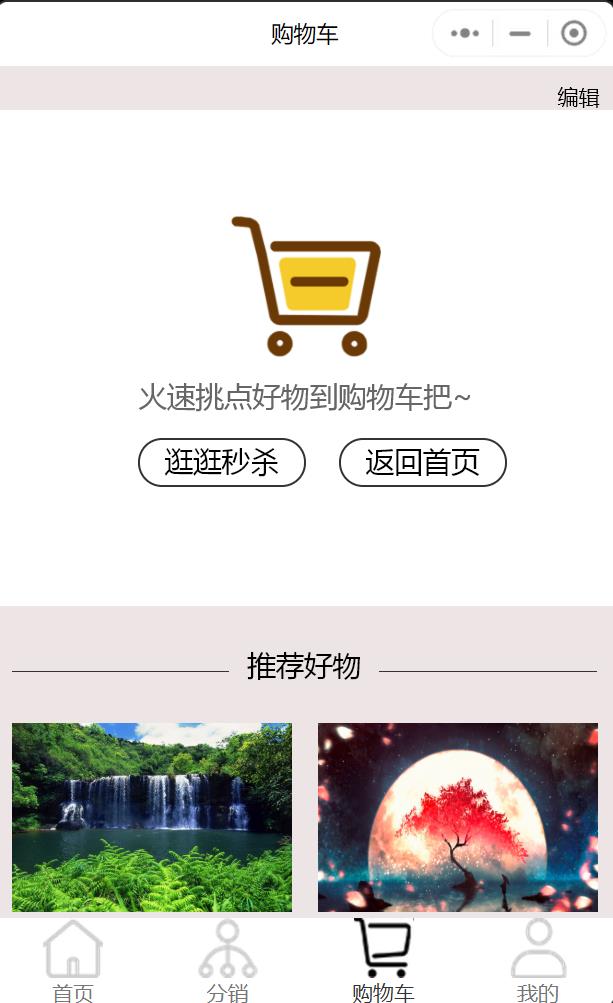Open the recommended waterfall product
This screenshot has height=1003, width=613.
(152, 816)
